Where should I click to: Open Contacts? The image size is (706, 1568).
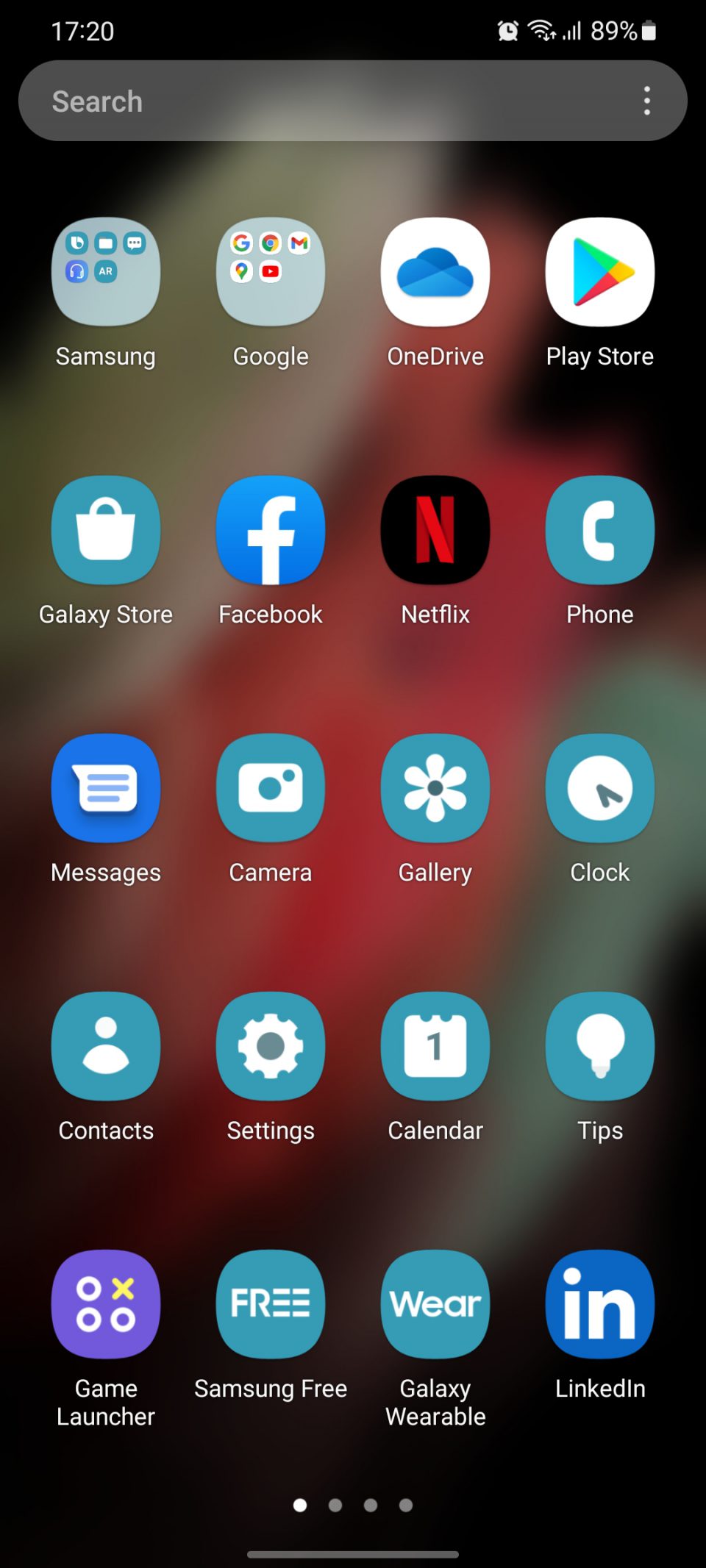coord(105,1047)
